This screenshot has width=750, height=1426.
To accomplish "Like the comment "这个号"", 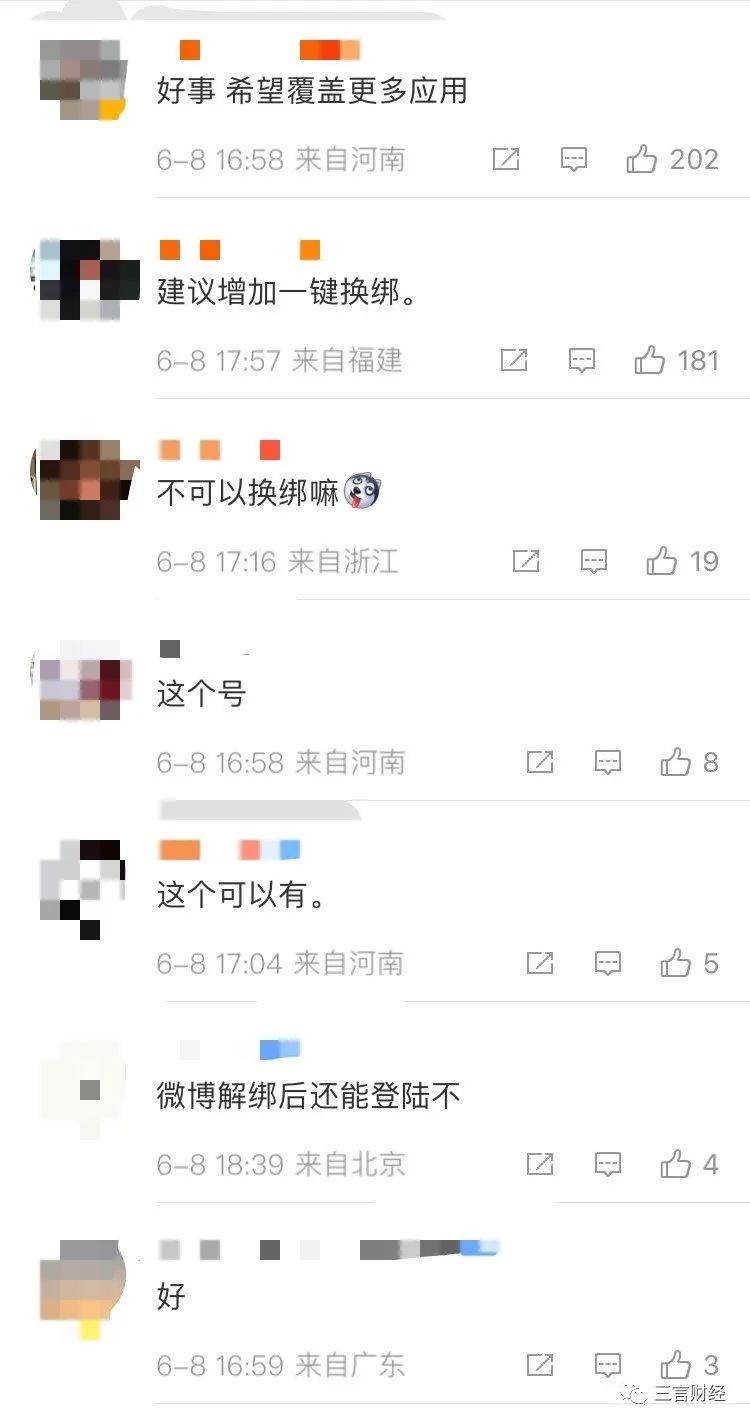I will [675, 763].
